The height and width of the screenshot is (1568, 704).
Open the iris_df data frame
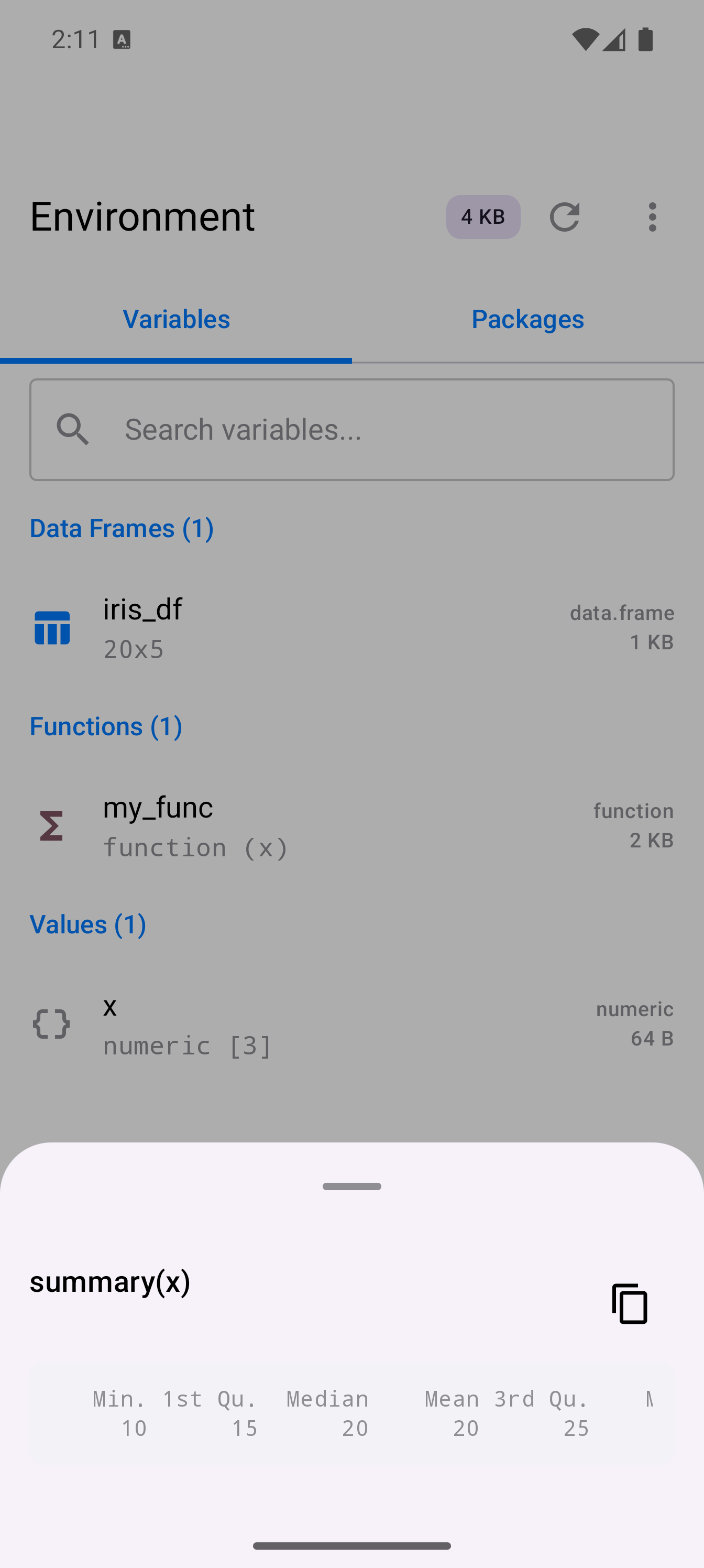pyautogui.click(x=351, y=627)
